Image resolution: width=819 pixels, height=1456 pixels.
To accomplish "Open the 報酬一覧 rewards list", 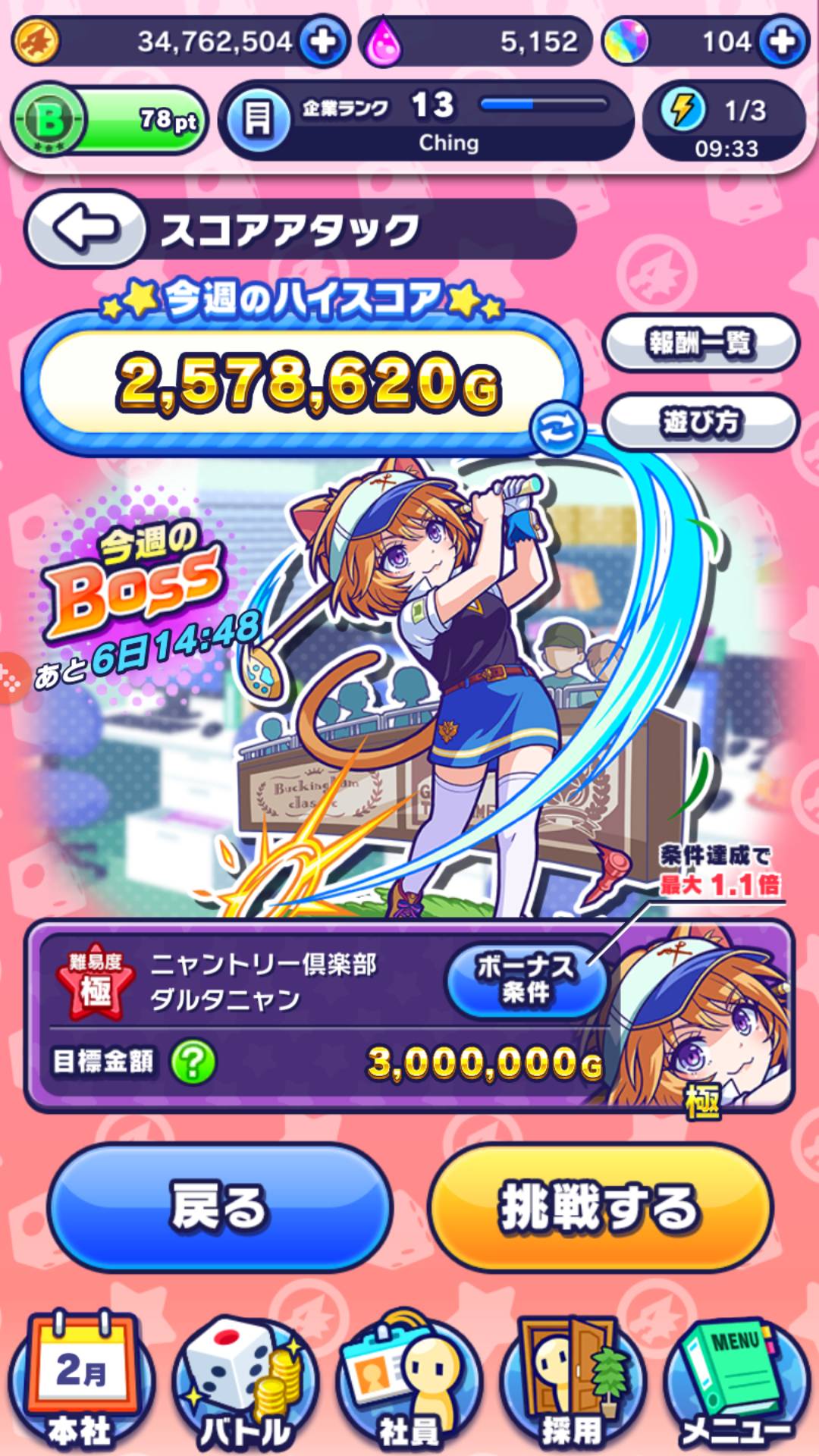I will point(699,343).
